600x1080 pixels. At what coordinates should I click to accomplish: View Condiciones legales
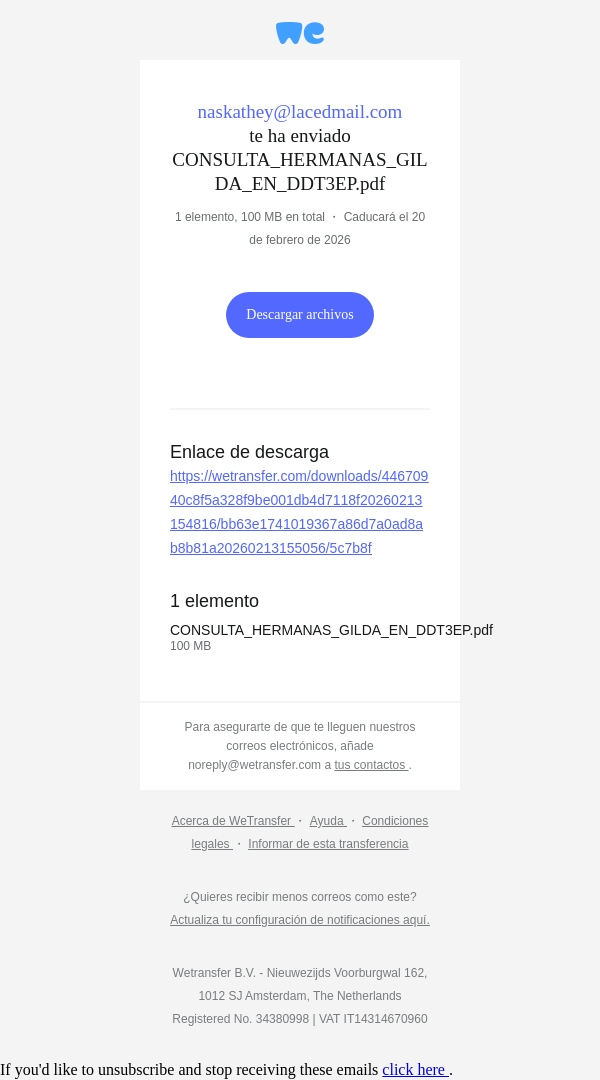coord(394,821)
